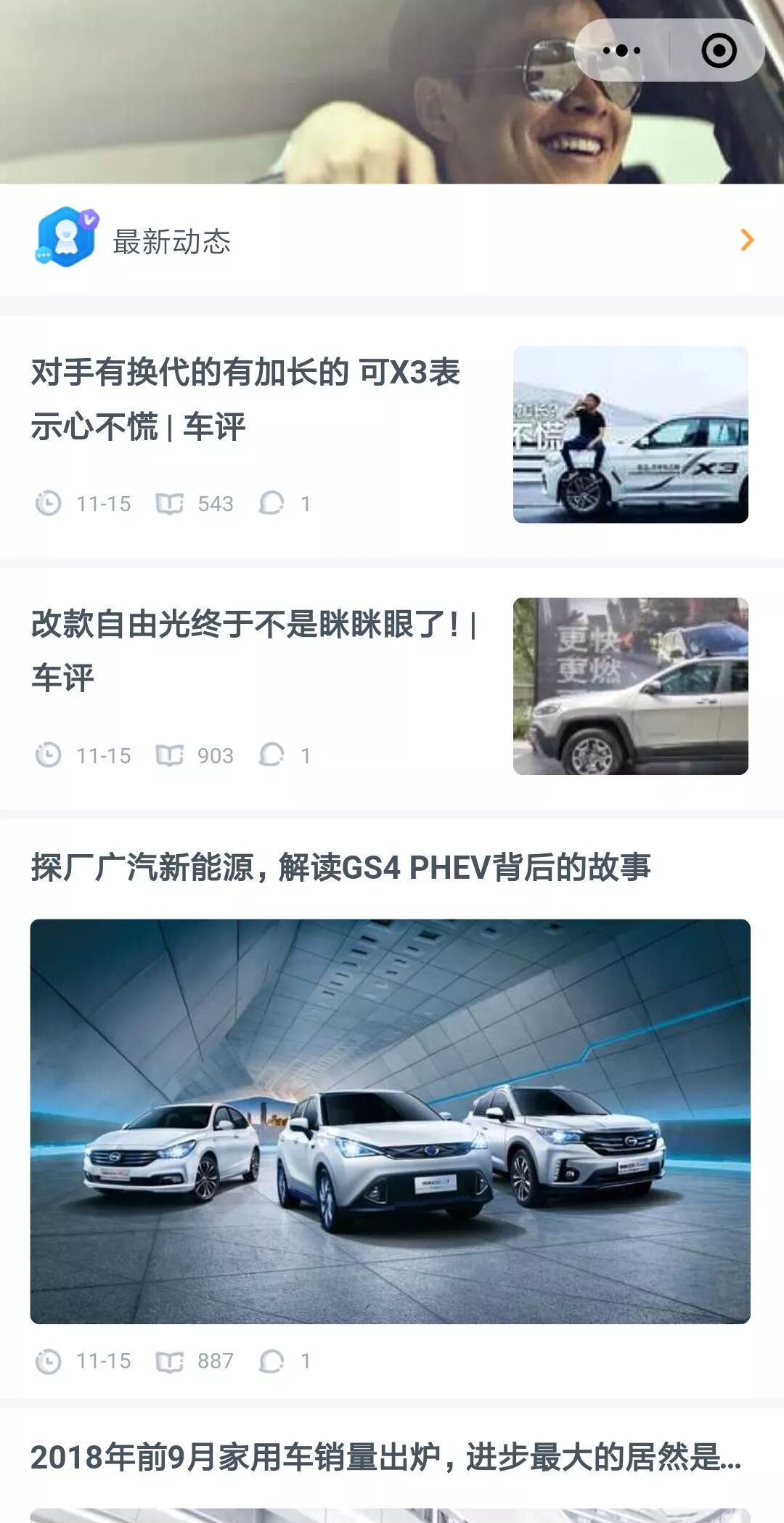Close the mini program with the circle button

pyautogui.click(x=719, y=51)
